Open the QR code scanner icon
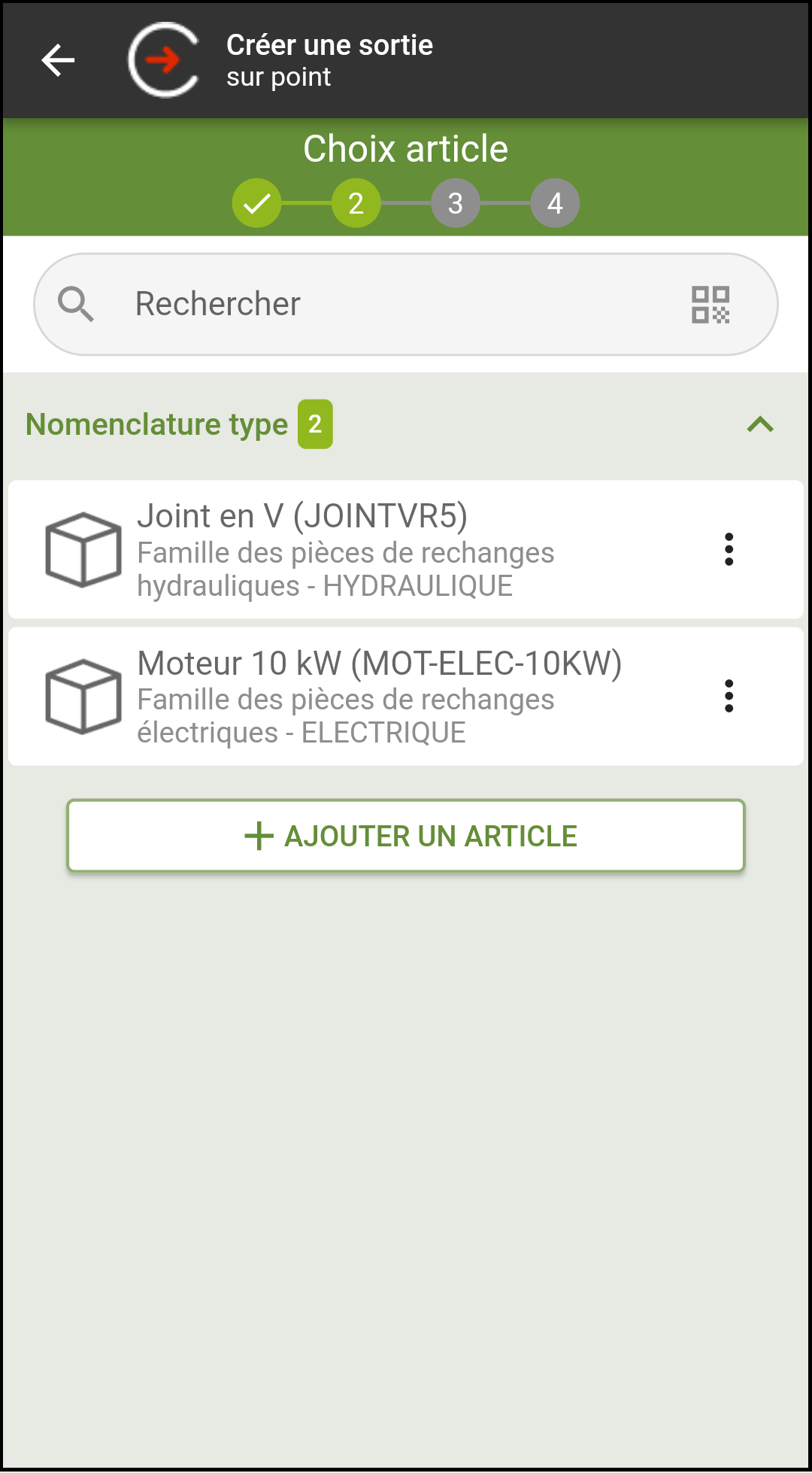This screenshot has width=812, height=1473. [710, 305]
